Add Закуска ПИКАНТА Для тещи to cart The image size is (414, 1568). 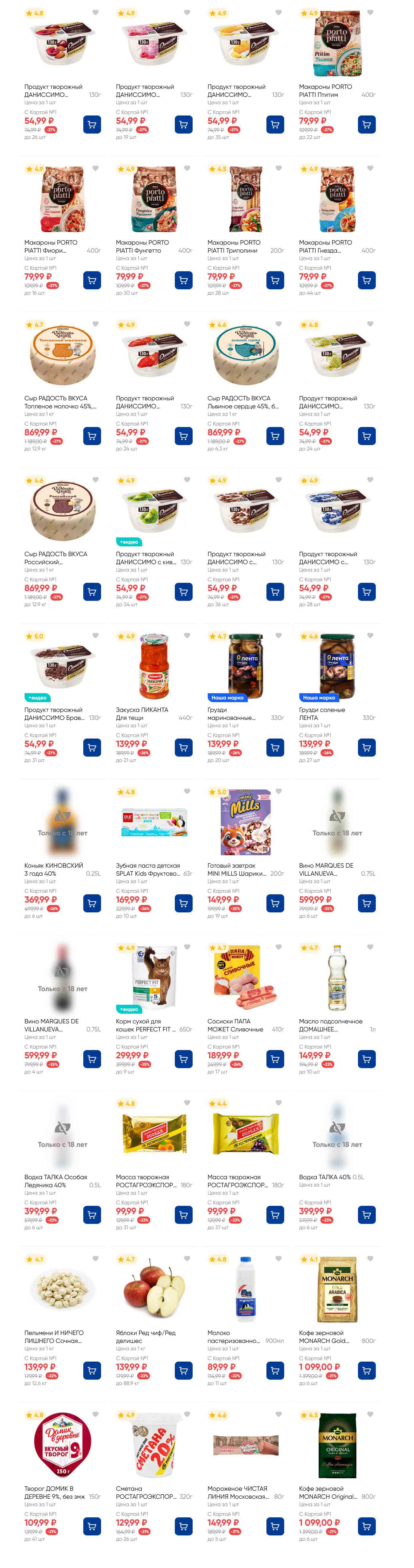pyautogui.click(x=183, y=747)
